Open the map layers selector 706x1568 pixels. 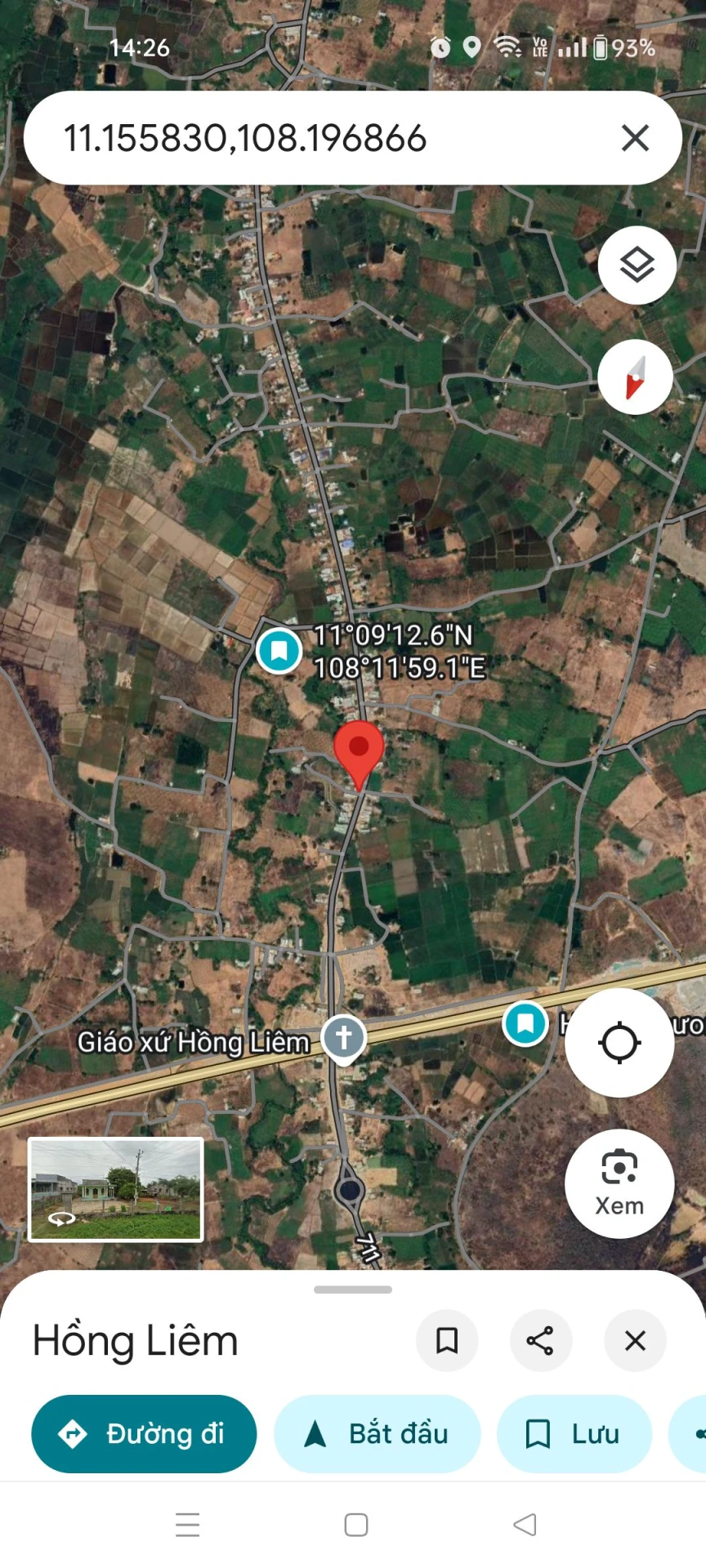click(x=637, y=265)
